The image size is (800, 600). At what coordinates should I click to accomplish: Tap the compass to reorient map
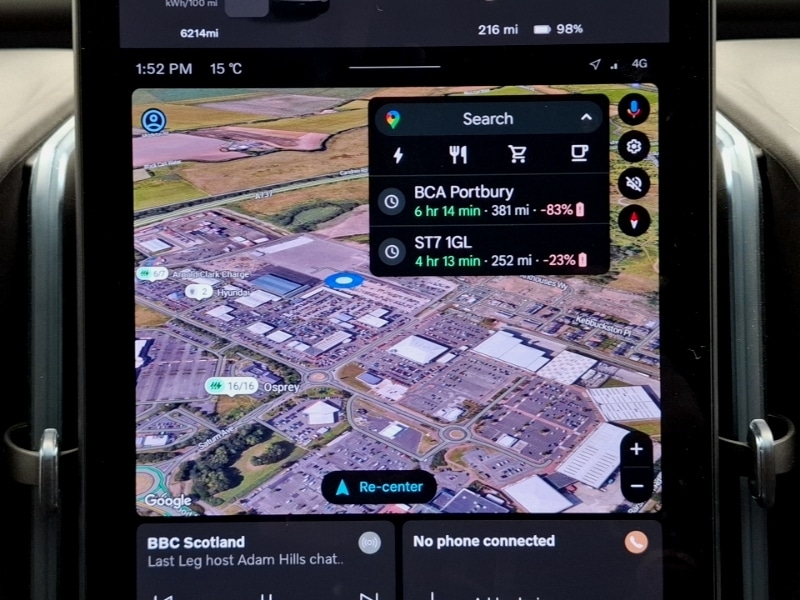(x=634, y=221)
